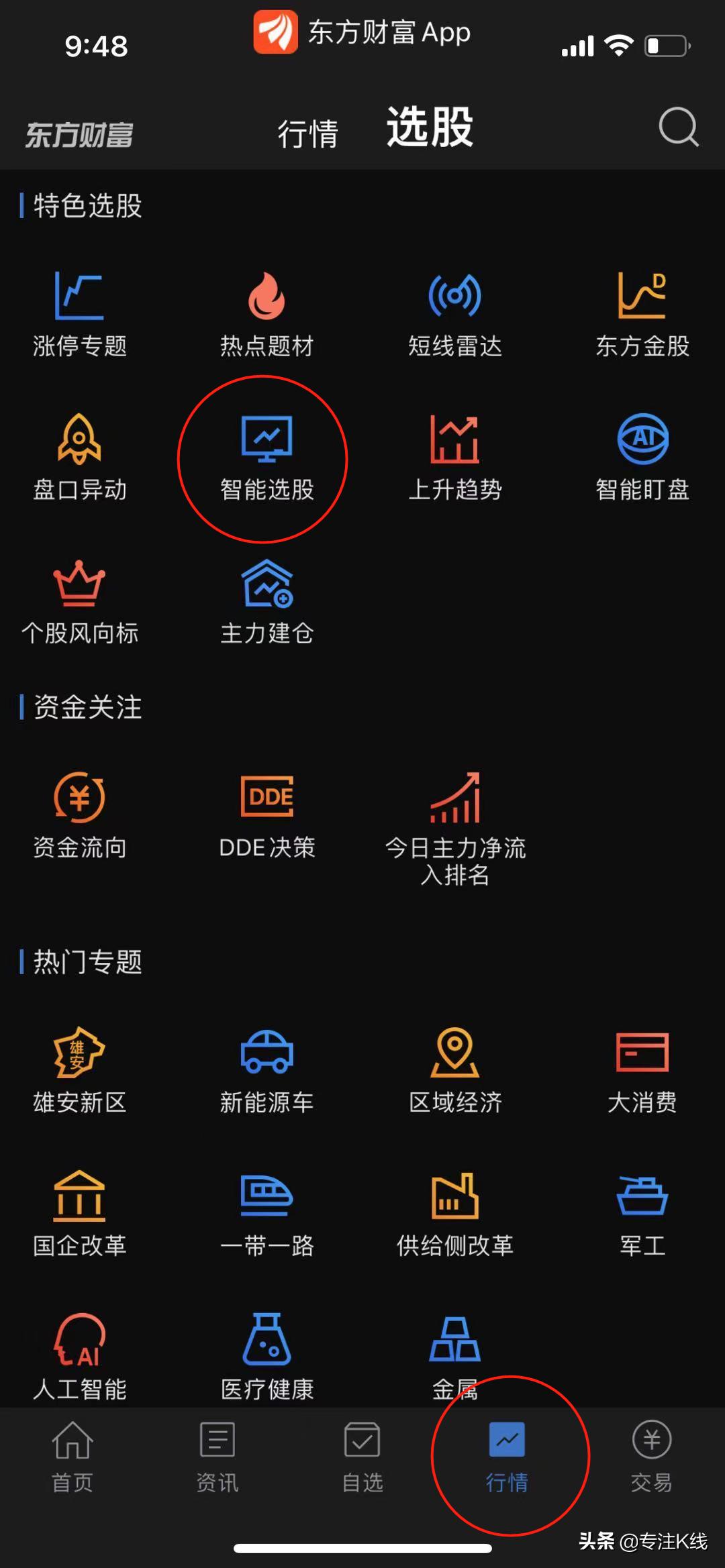Switch to the 自选 watchlist tab
The width and height of the screenshot is (725, 1568).
click(362, 1463)
